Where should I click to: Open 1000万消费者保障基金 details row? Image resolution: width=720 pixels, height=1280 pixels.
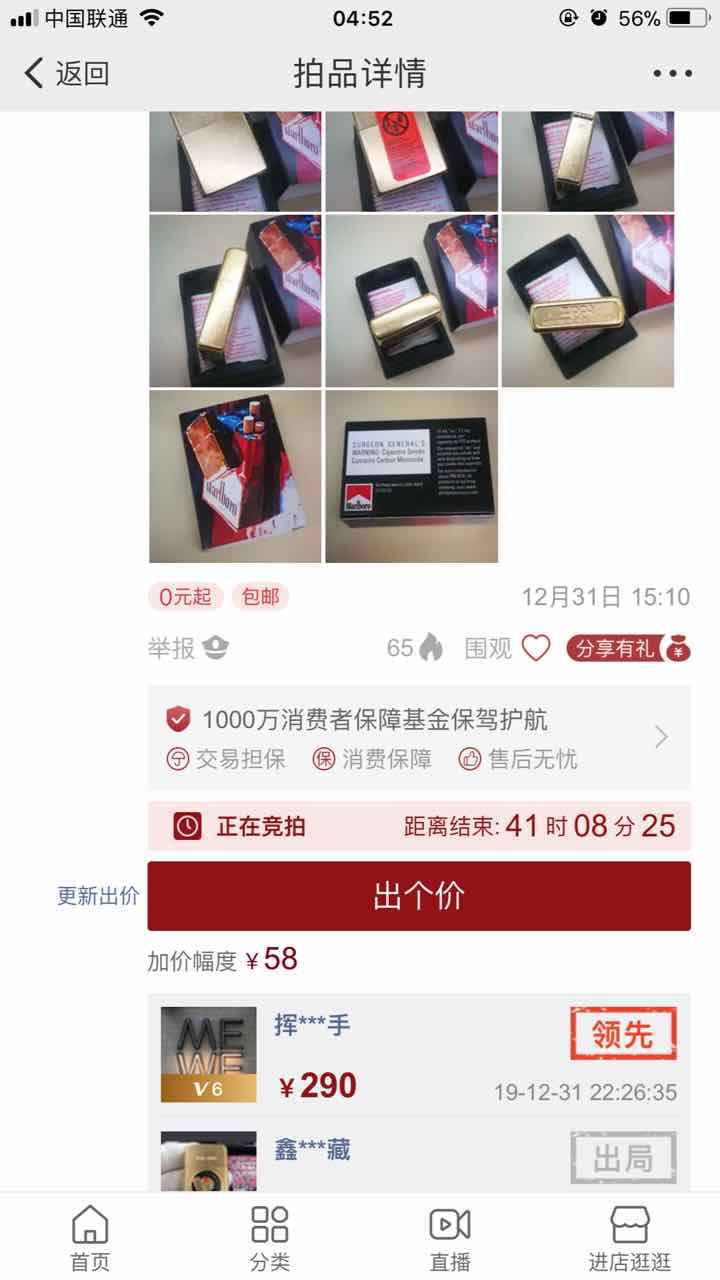(418, 737)
